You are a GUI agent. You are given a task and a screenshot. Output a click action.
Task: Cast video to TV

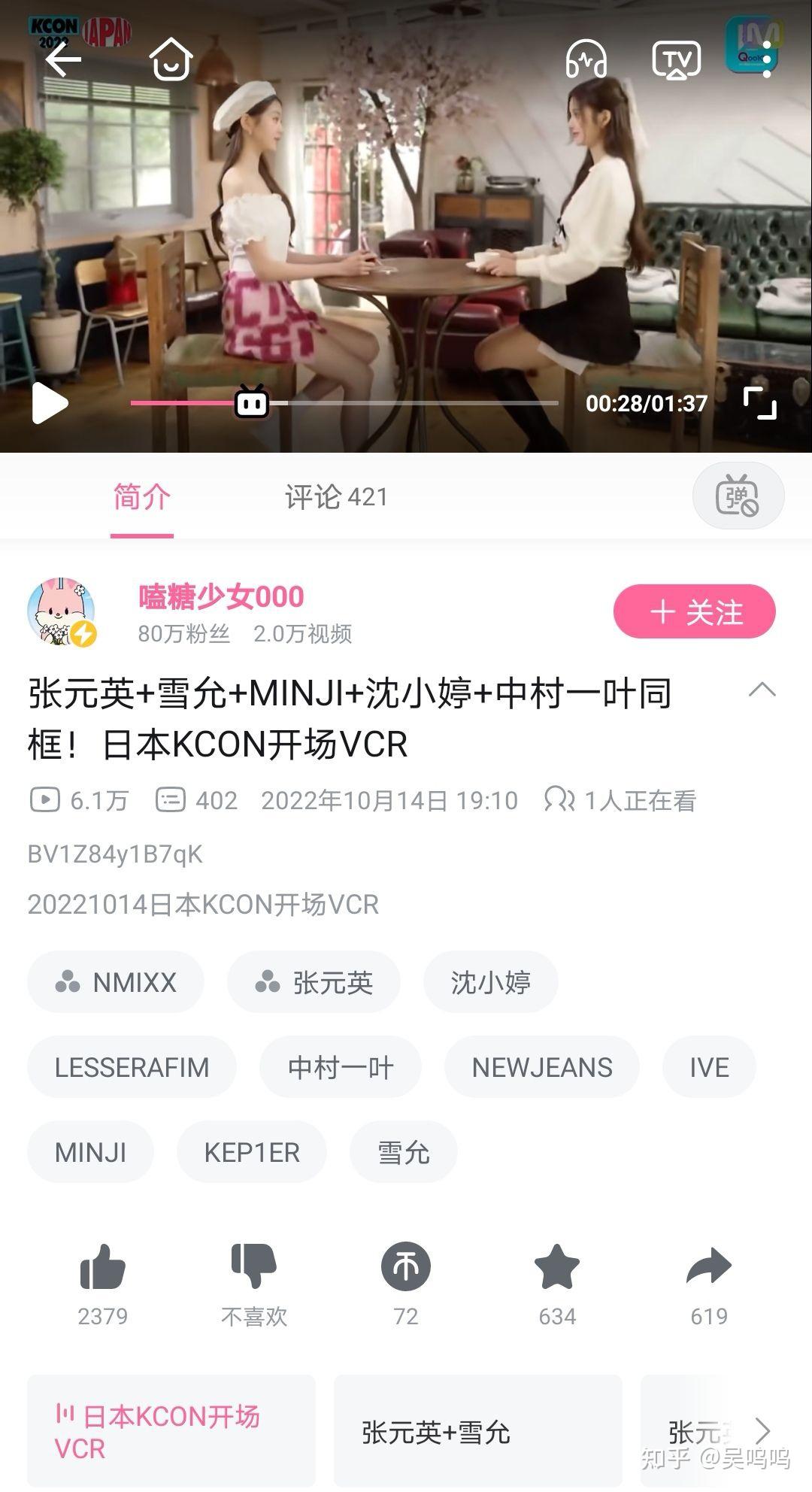click(676, 60)
